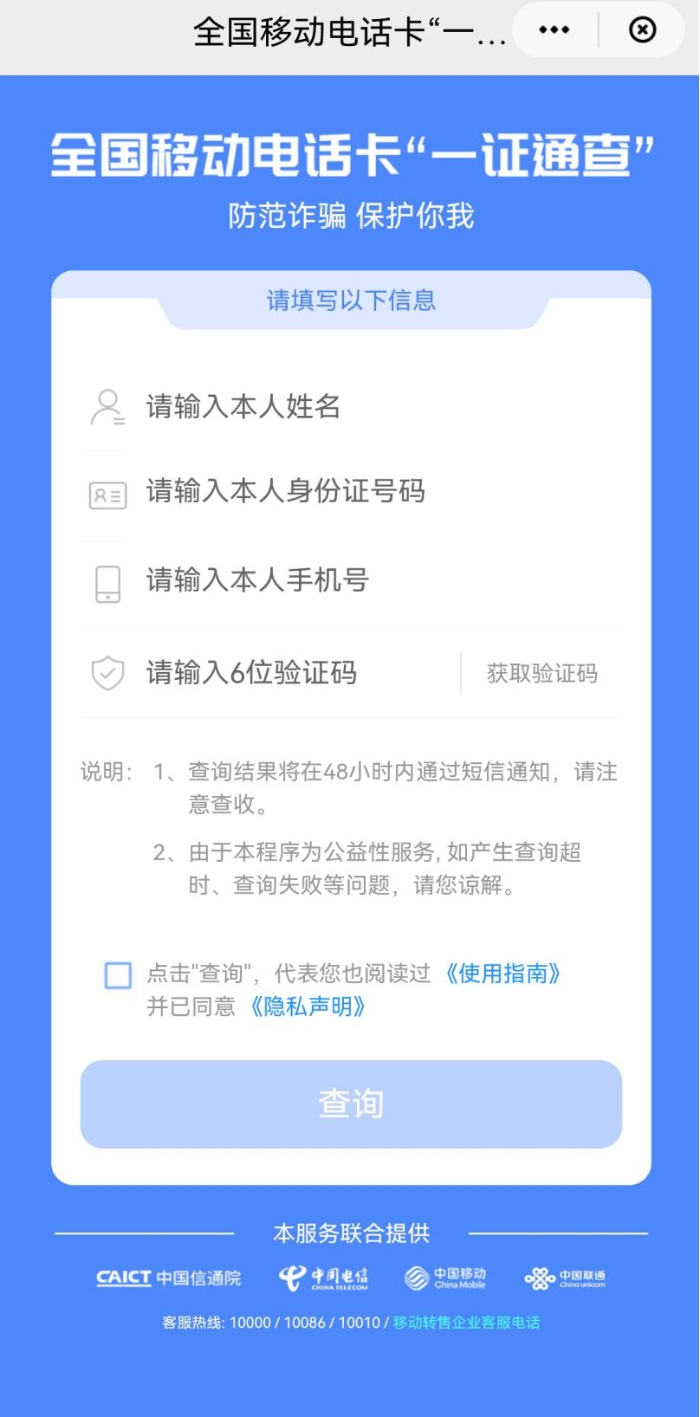Open the 使用指南 link
700x1417 pixels.
click(x=502, y=973)
